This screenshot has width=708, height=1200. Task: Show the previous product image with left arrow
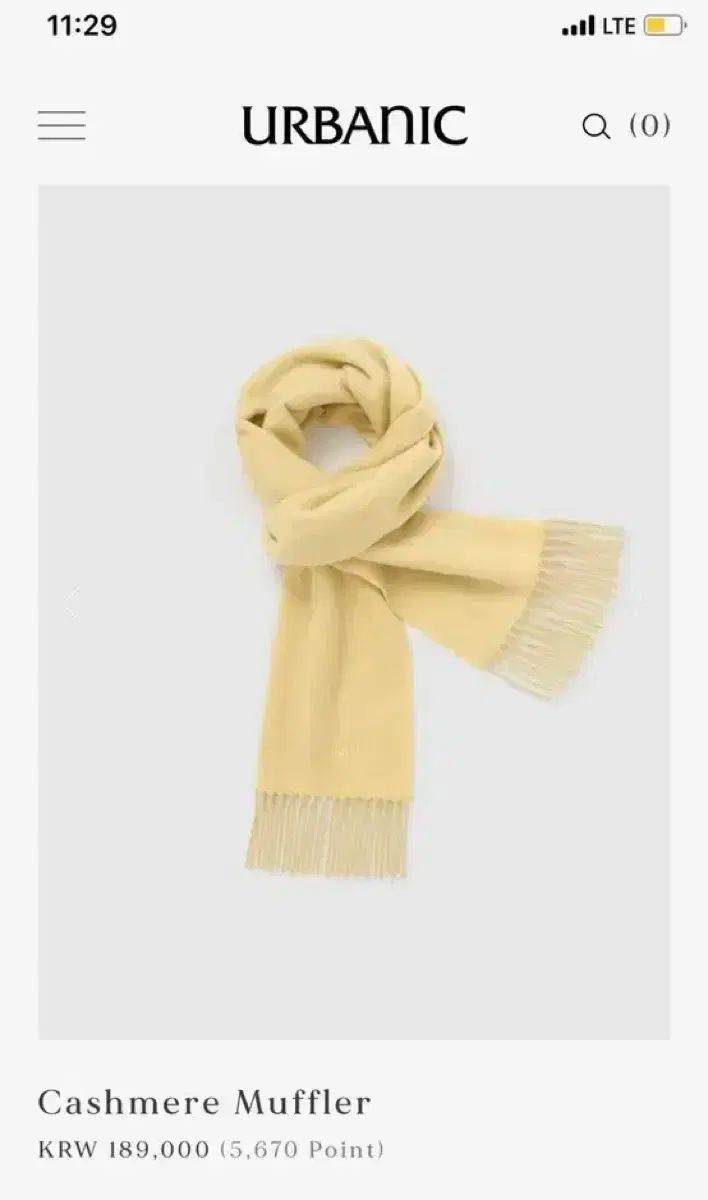pyautogui.click(x=72, y=601)
